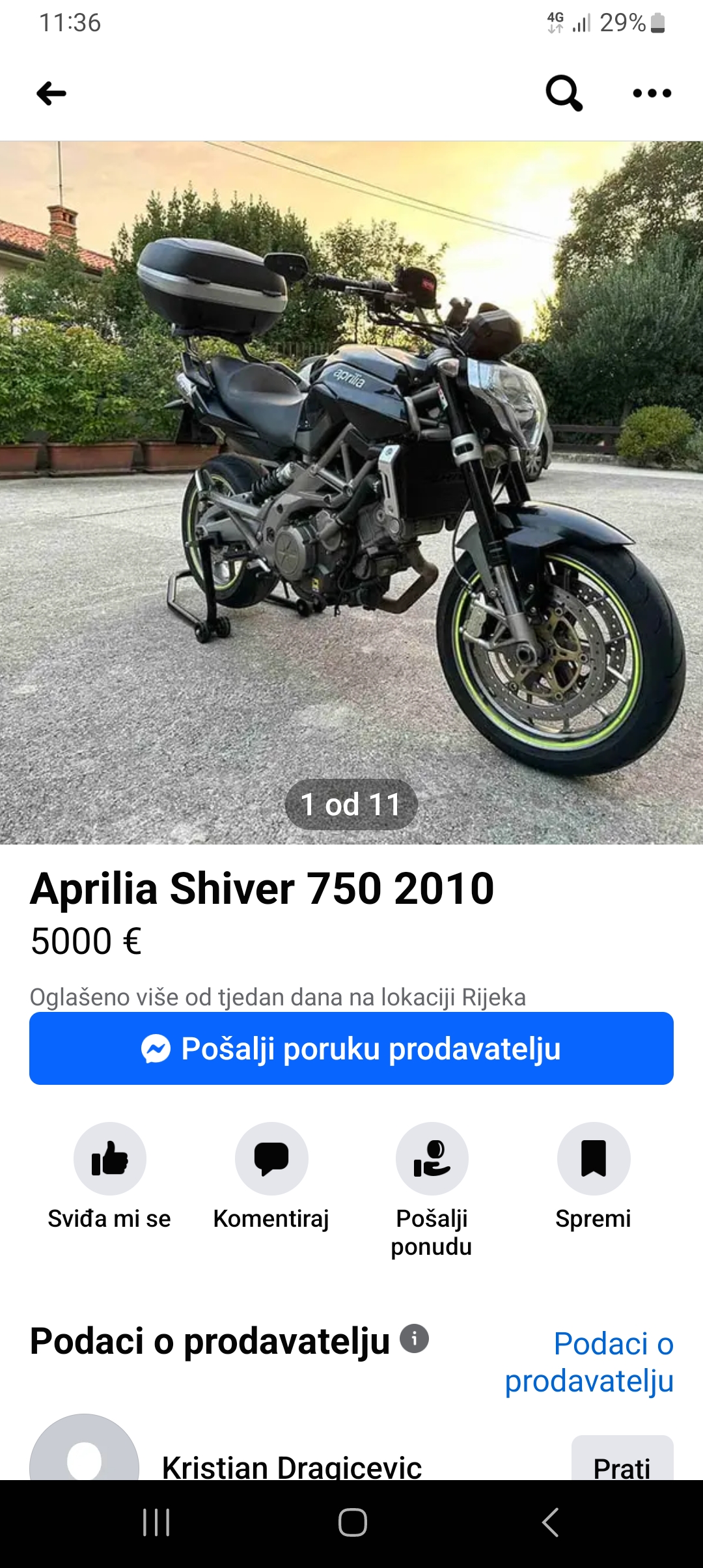Tap Pošalji poruku prodavatelju button
This screenshot has height=1568, width=703.
pos(351,1048)
